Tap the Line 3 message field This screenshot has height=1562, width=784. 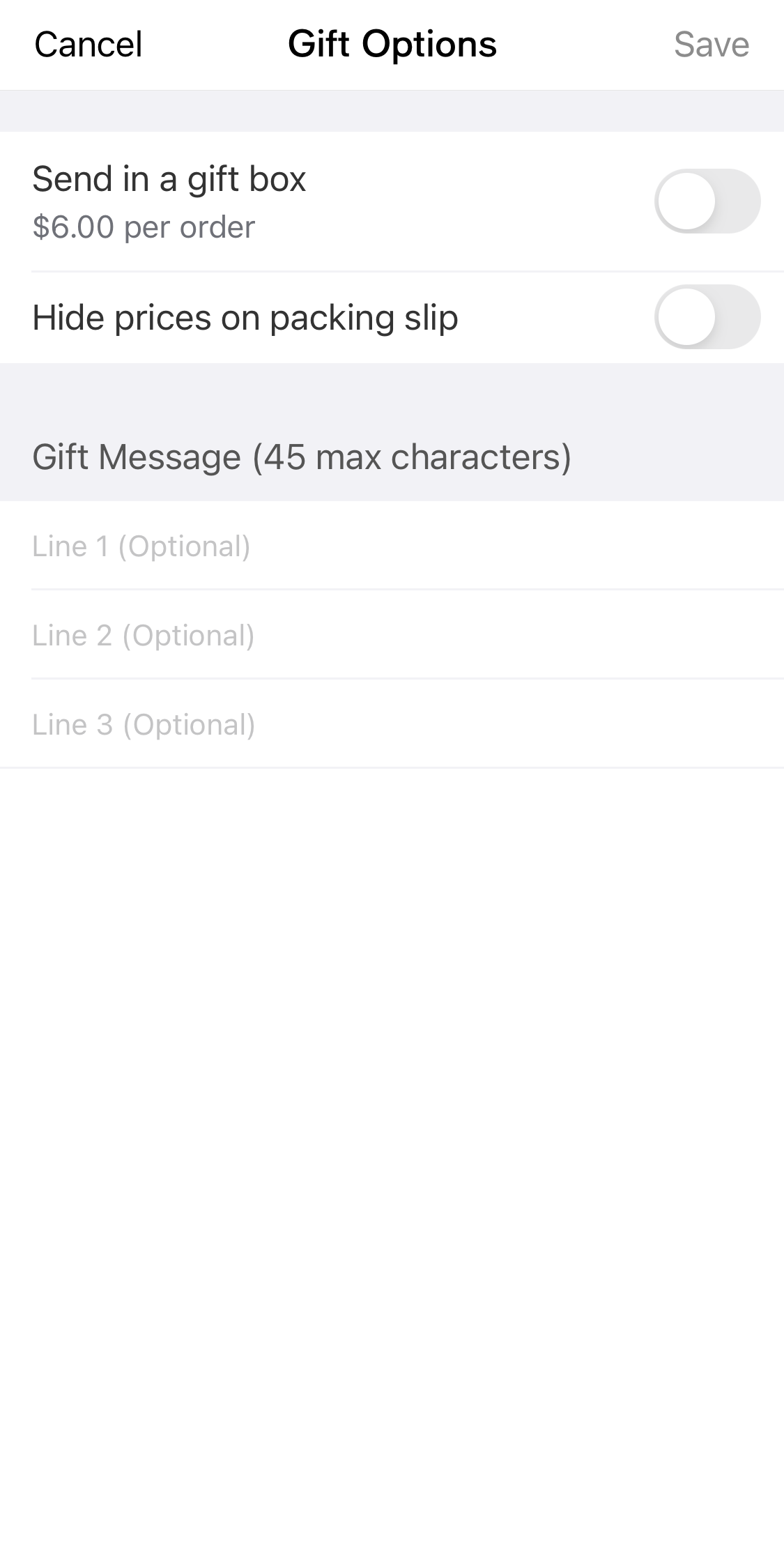[392, 725]
